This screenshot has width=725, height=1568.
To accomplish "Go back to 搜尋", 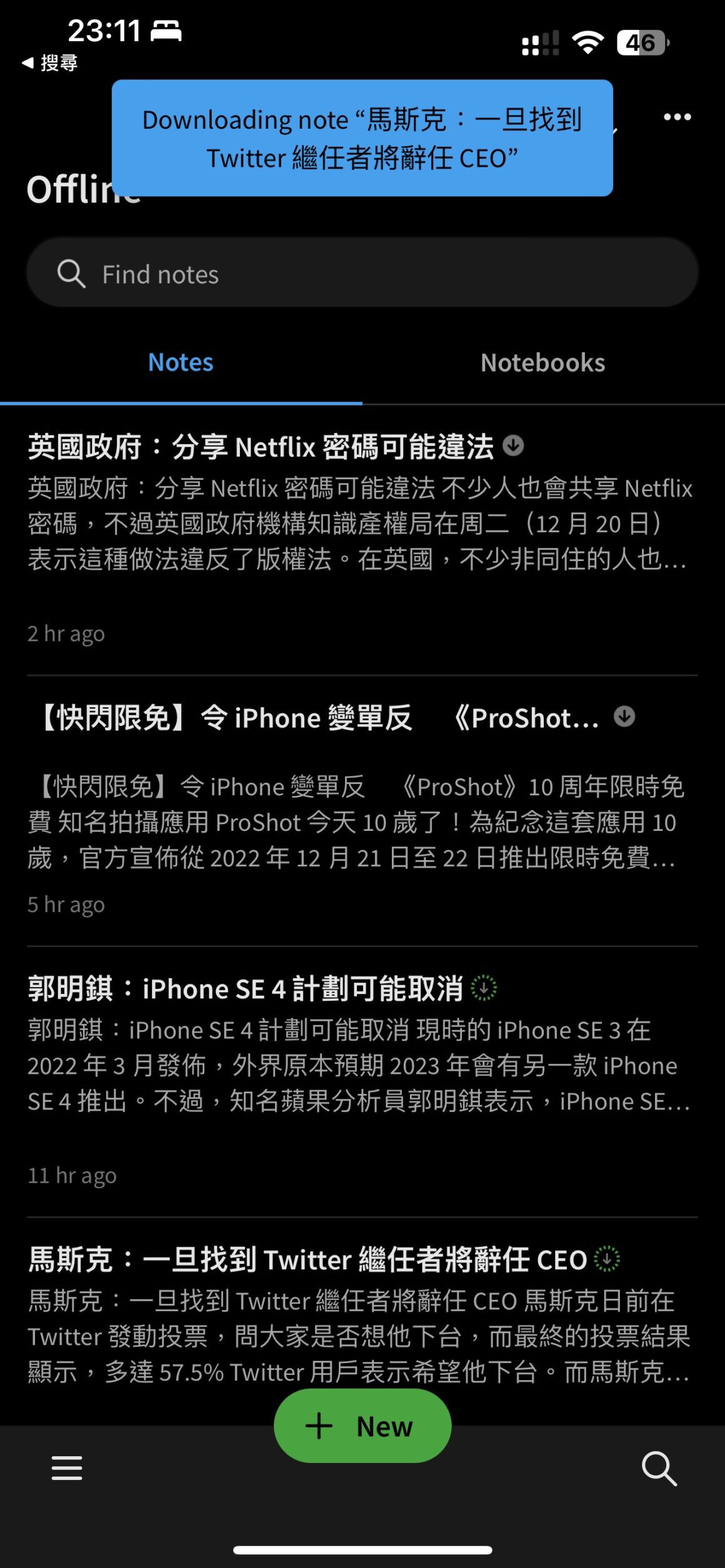I will click(x=50, y=62).
